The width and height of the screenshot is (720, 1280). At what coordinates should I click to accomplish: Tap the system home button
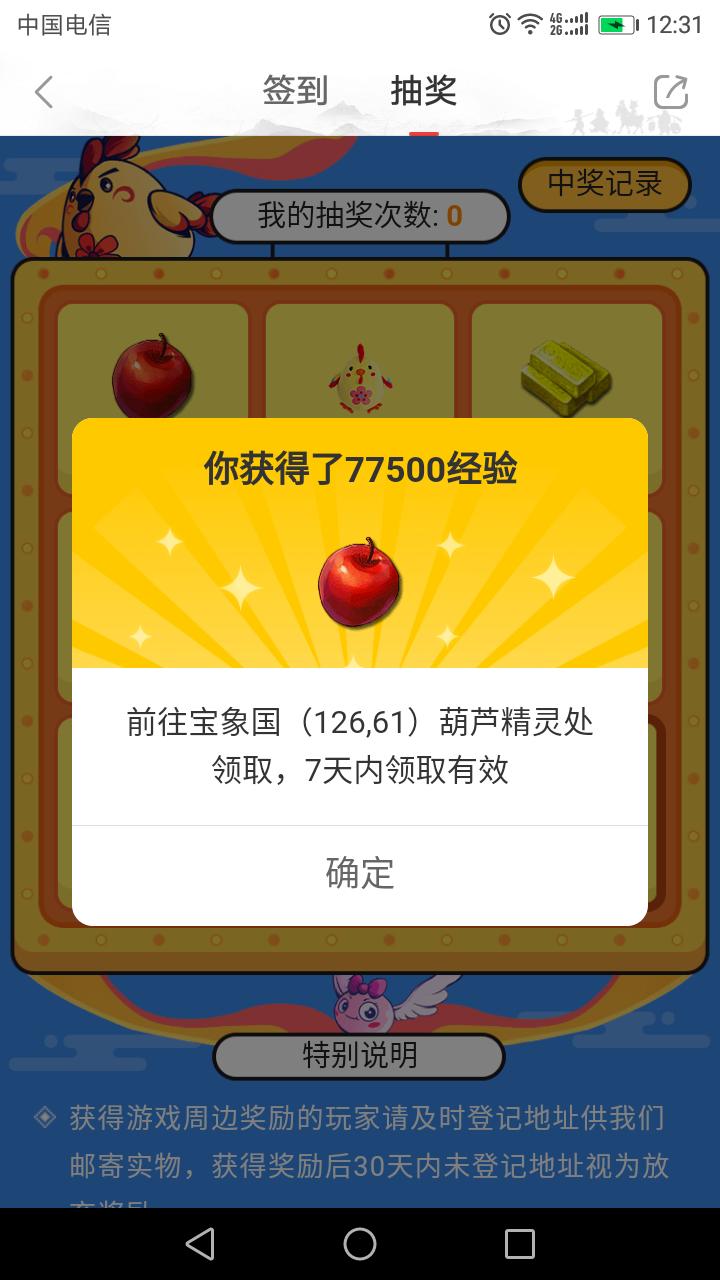coord(360,1244)
